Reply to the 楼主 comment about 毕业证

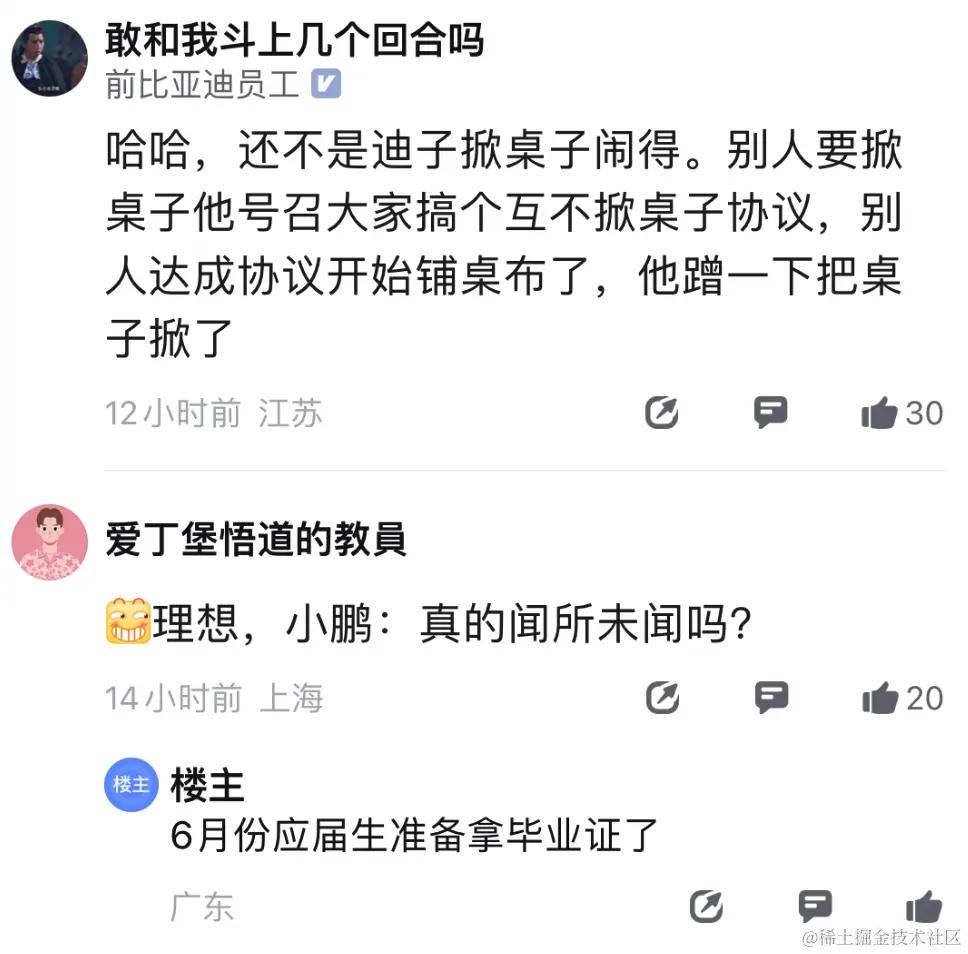815,907
